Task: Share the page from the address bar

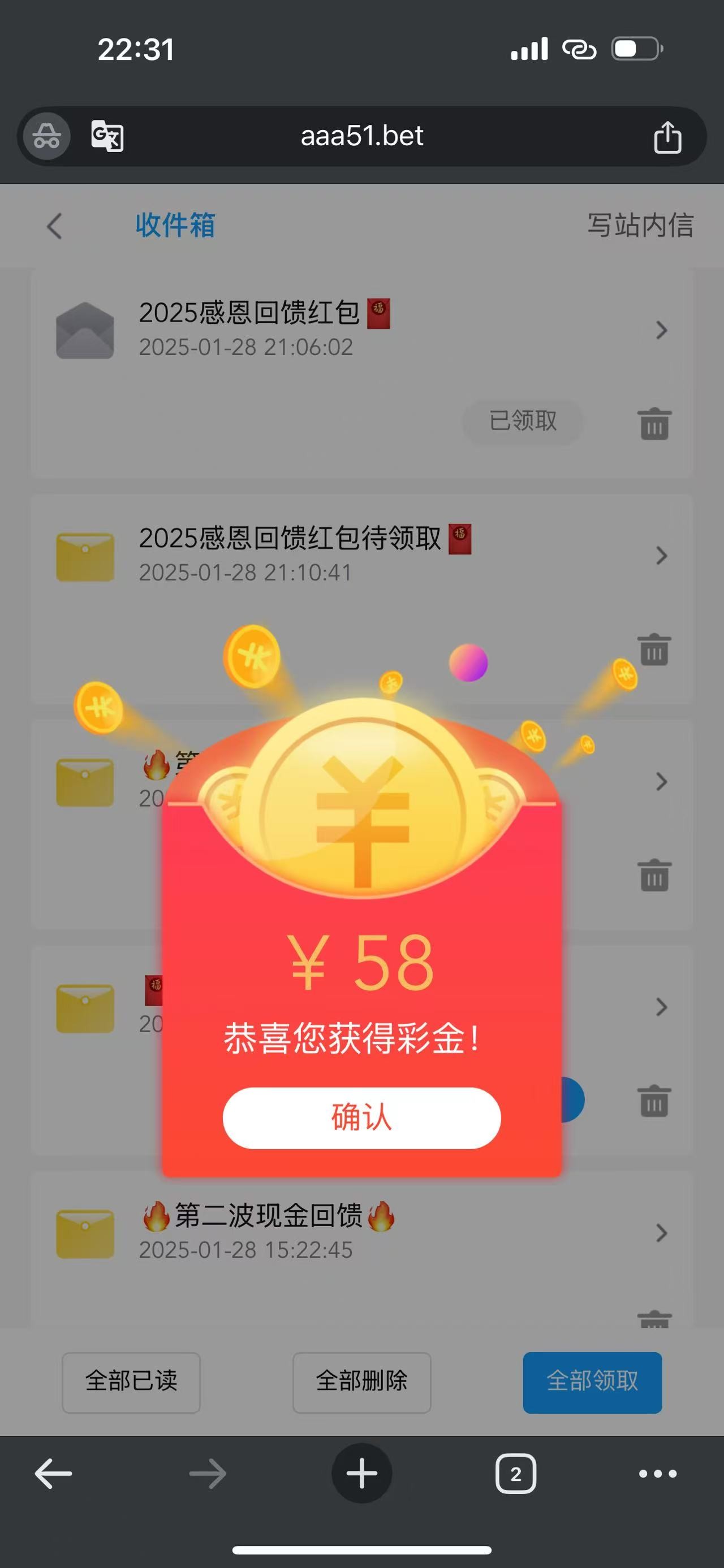Action: [667, 136]
